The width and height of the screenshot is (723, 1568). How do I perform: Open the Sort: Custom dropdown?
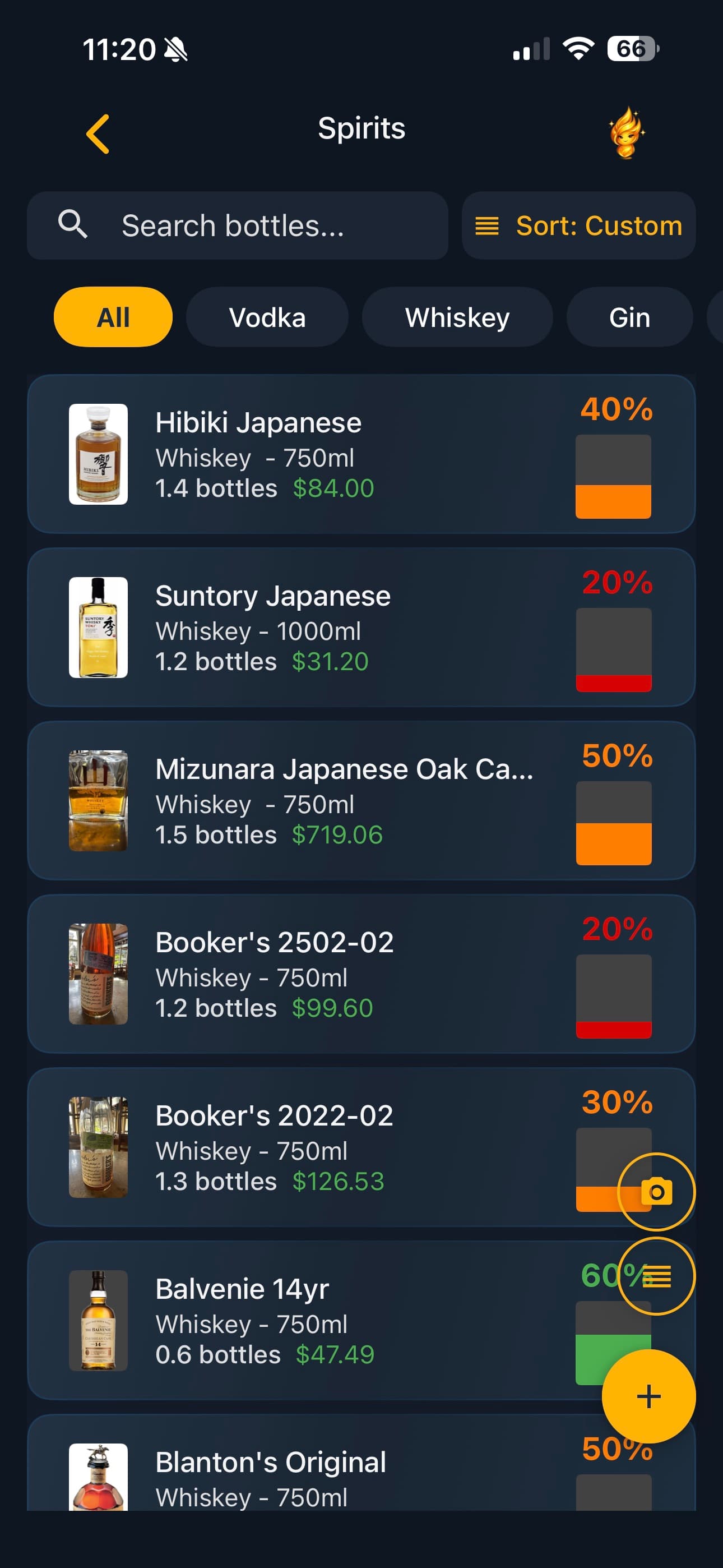pos(598,225)
